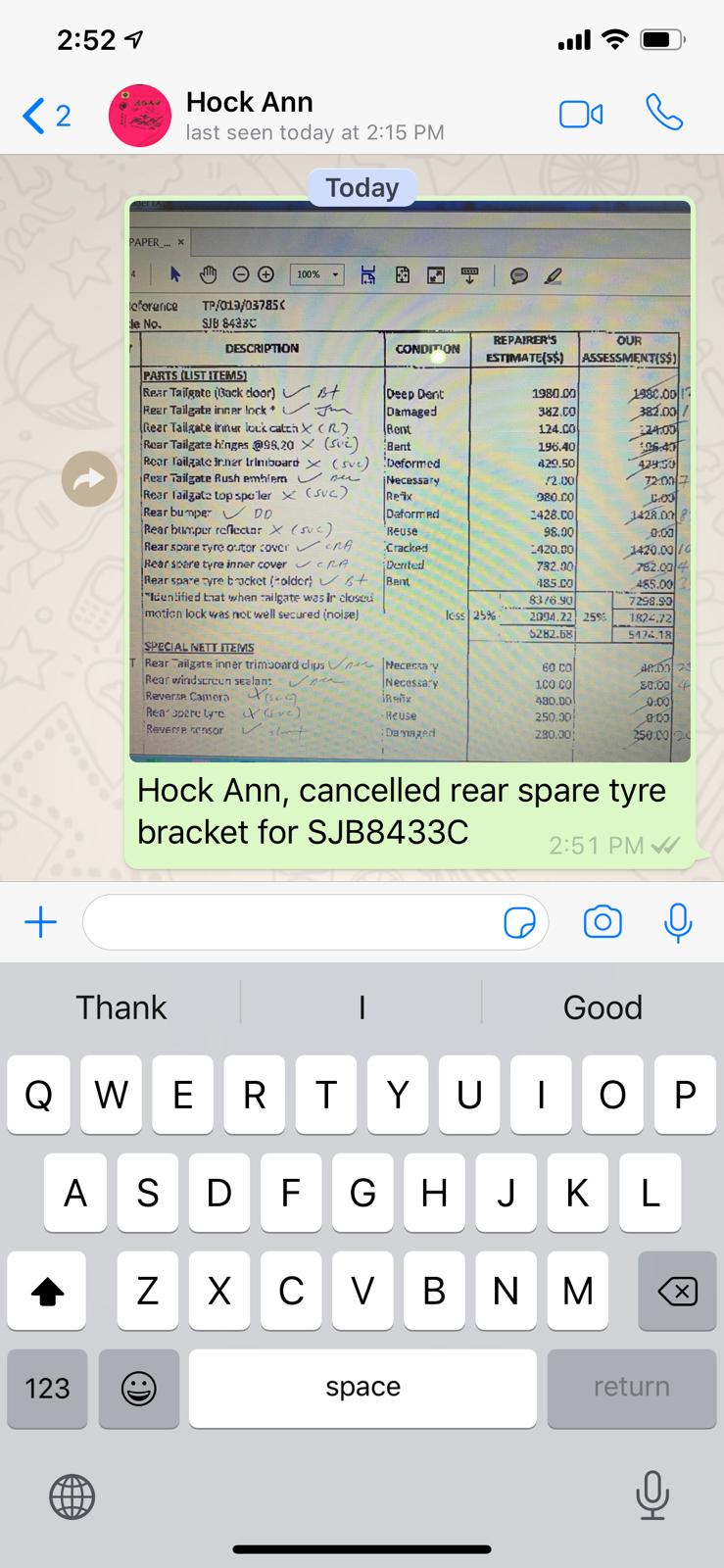Tap the space bar

362,1388
